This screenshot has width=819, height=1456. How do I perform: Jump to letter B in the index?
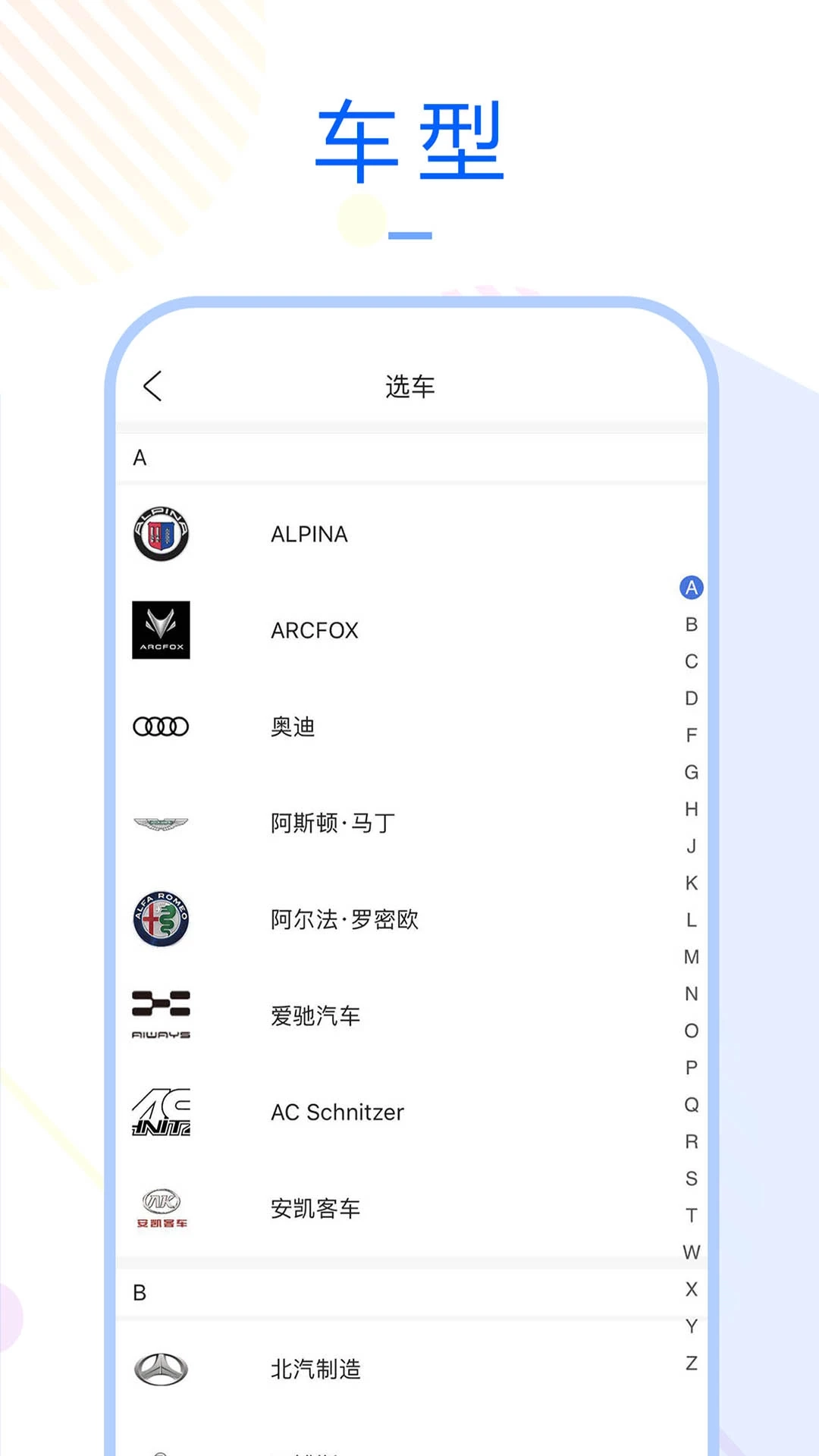690,623
